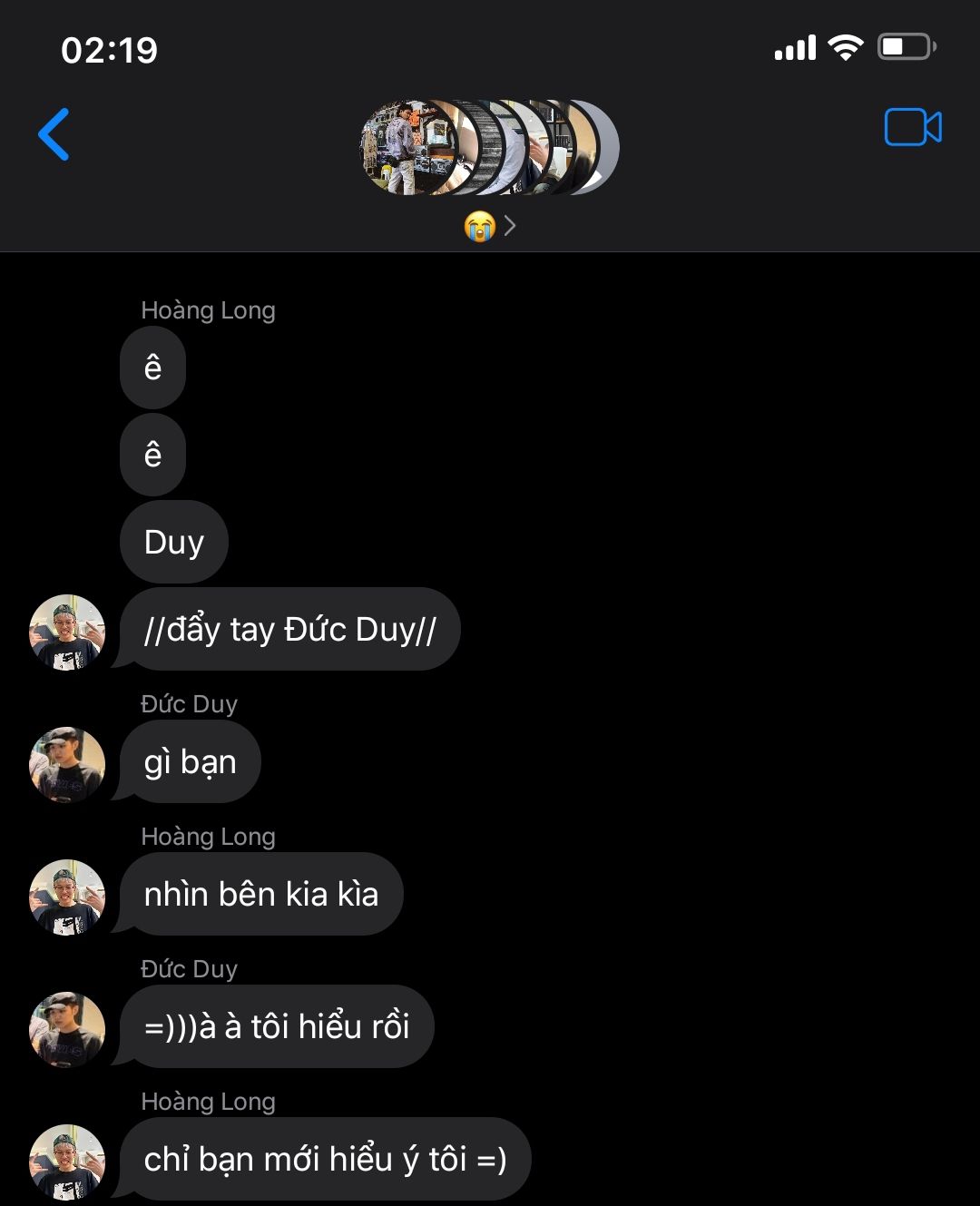Open group avatars at the top
Image resolution: width=980 pixels, height=1206 pixels.
pos(489,148)
